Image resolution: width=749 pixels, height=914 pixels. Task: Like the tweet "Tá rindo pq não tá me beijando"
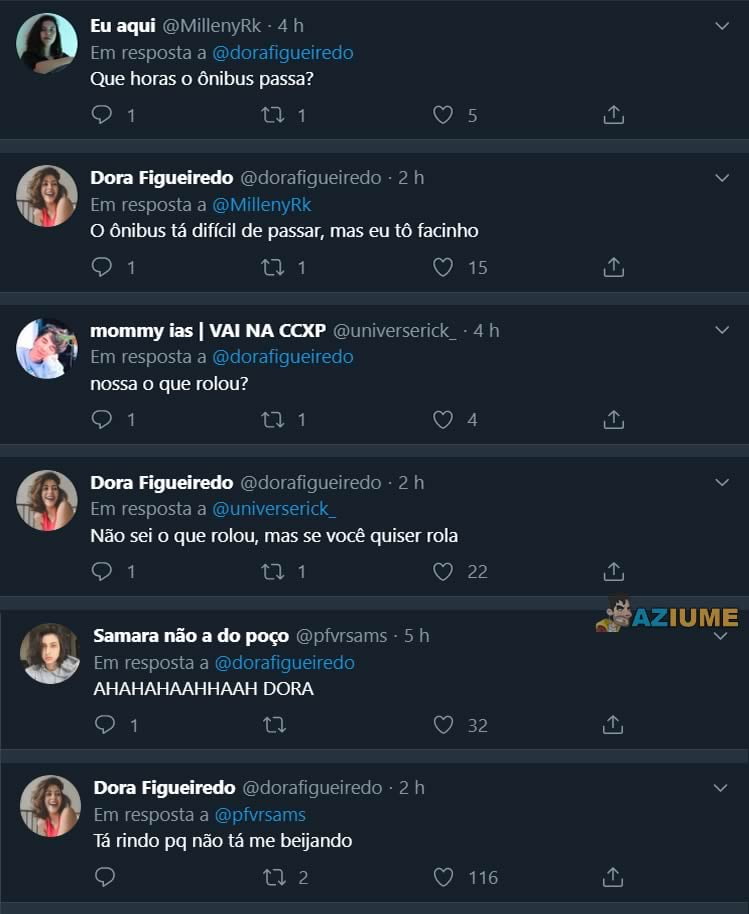coord(442,877)
